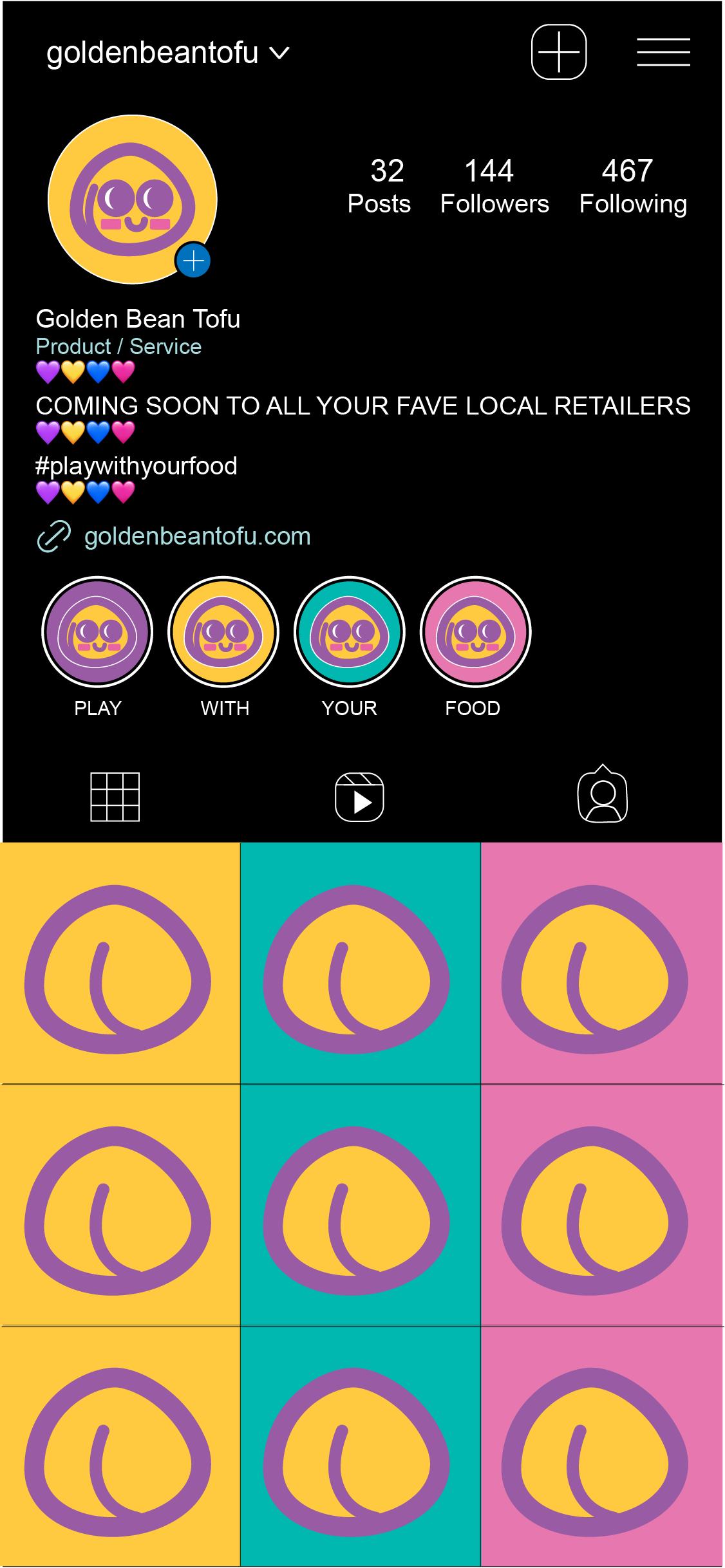
Task: Open the PLAY story highlight
Action: pos(97,631)
